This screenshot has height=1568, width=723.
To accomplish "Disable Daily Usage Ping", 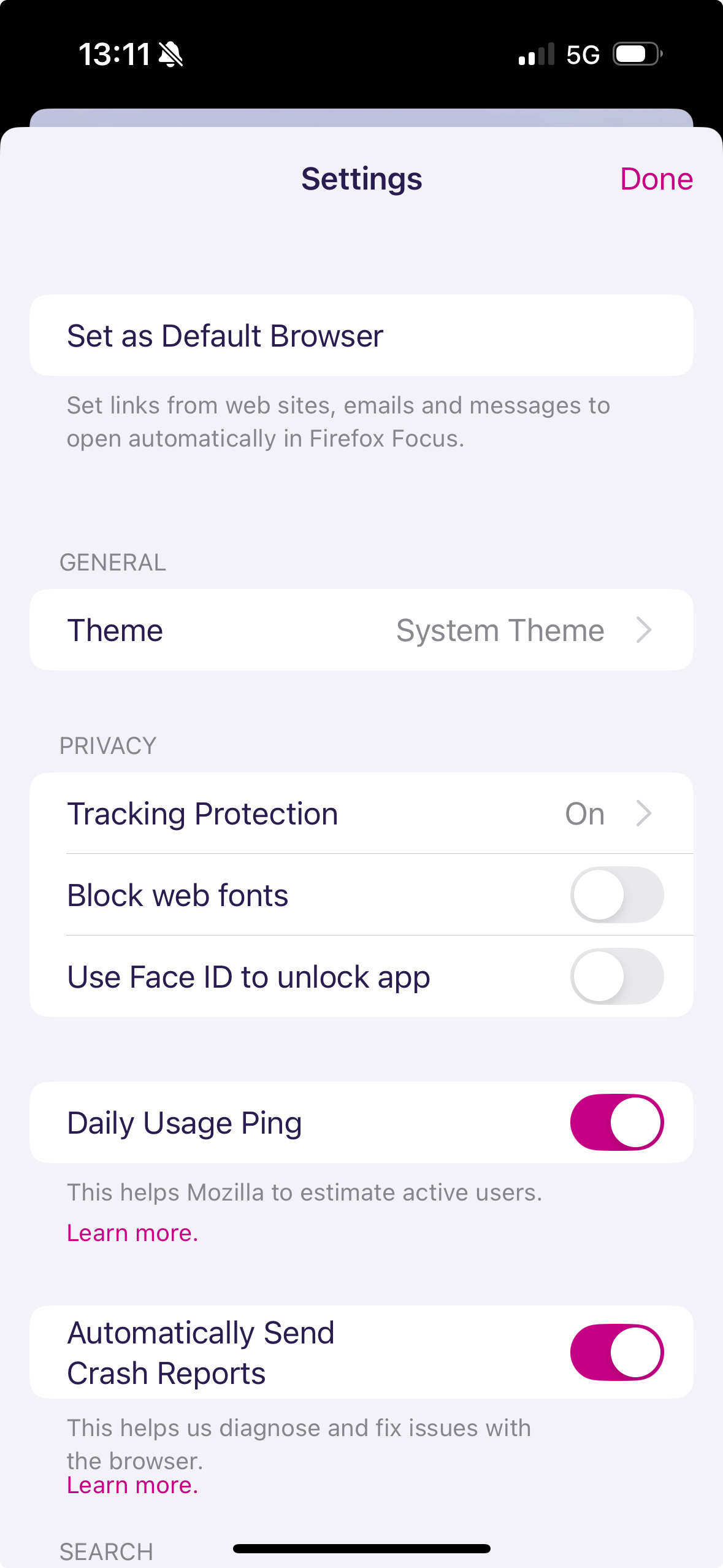I will pos(616,1122).
